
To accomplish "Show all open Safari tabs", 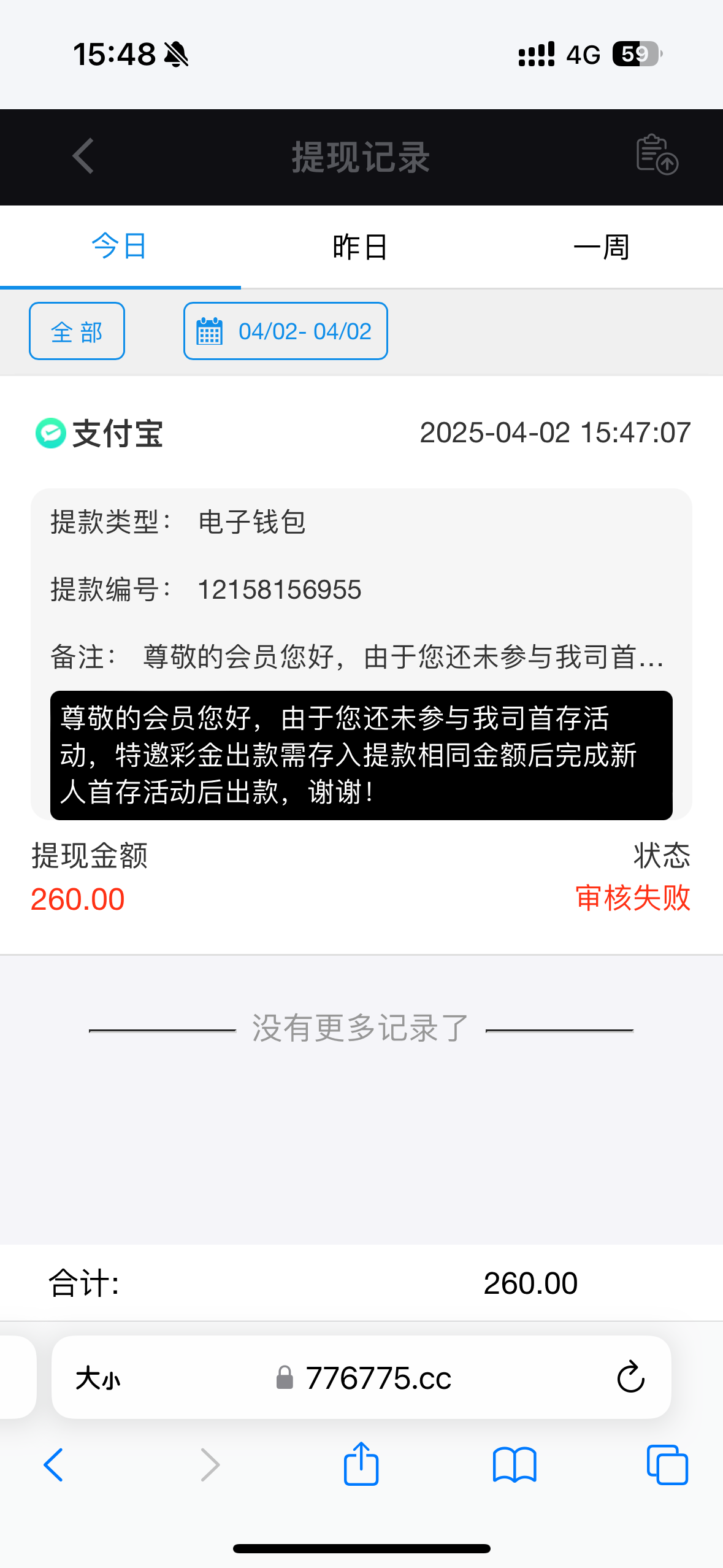I will point(667,1465).
